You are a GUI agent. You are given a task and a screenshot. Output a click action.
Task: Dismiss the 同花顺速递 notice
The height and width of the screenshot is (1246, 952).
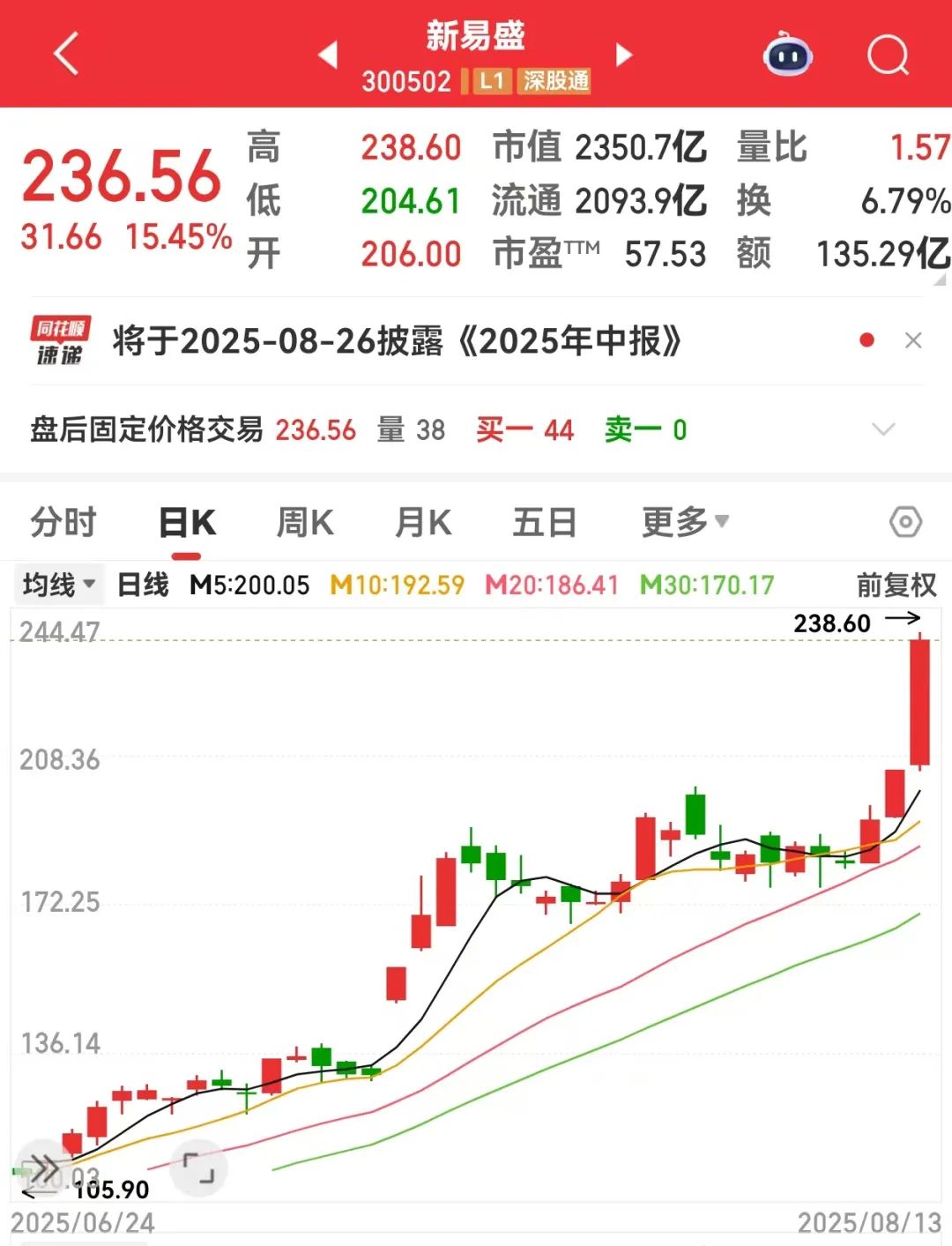coord(913,341)
